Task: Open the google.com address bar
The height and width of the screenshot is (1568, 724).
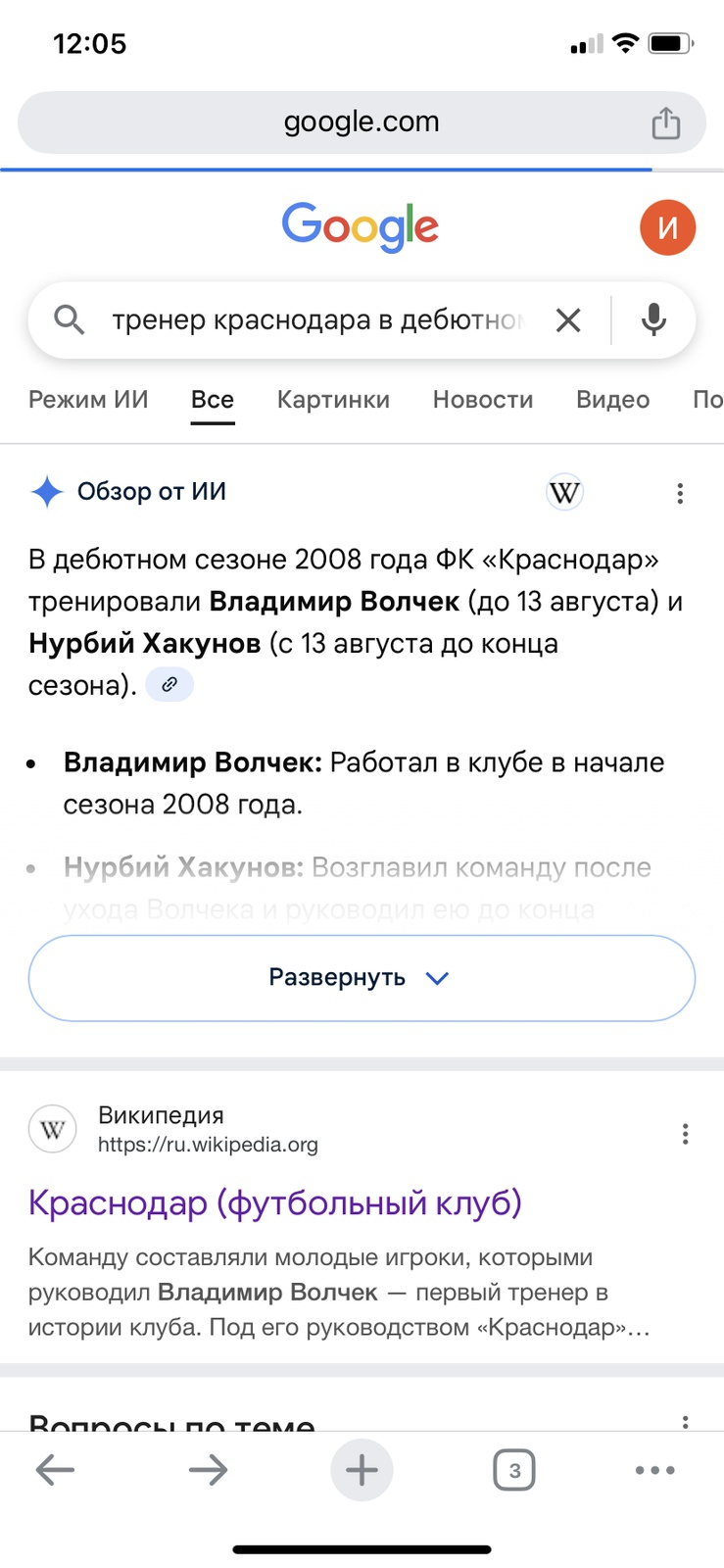Action: pos(362,122)
